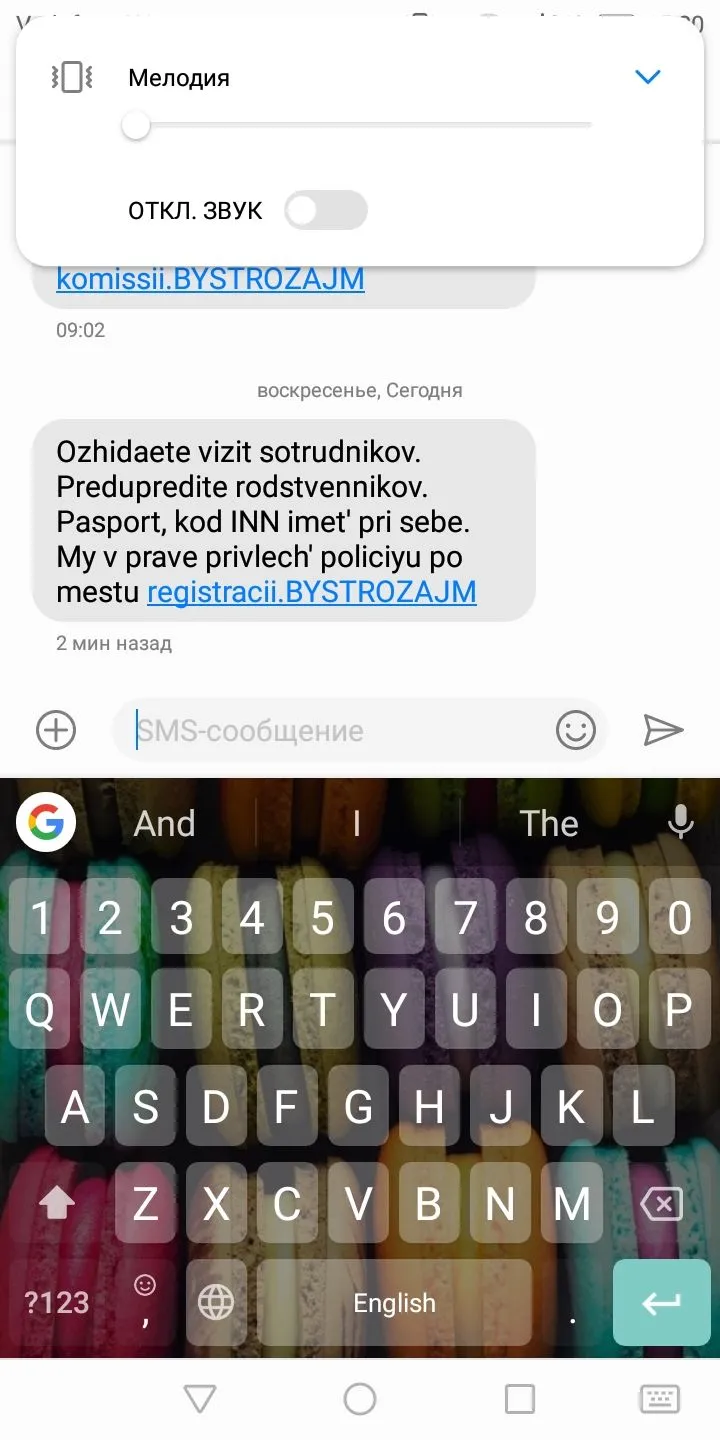Insert the suggested word "And"

(164, 823)
